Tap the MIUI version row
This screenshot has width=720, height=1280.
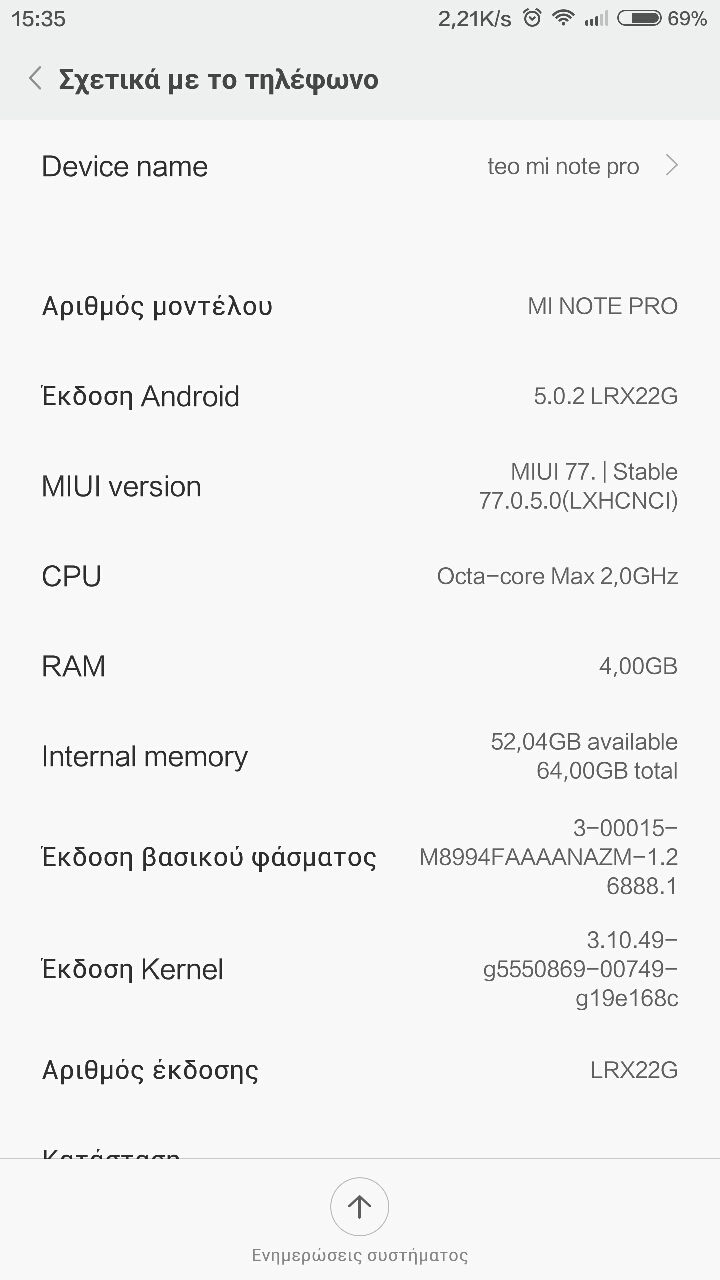(x=360, y=486)
